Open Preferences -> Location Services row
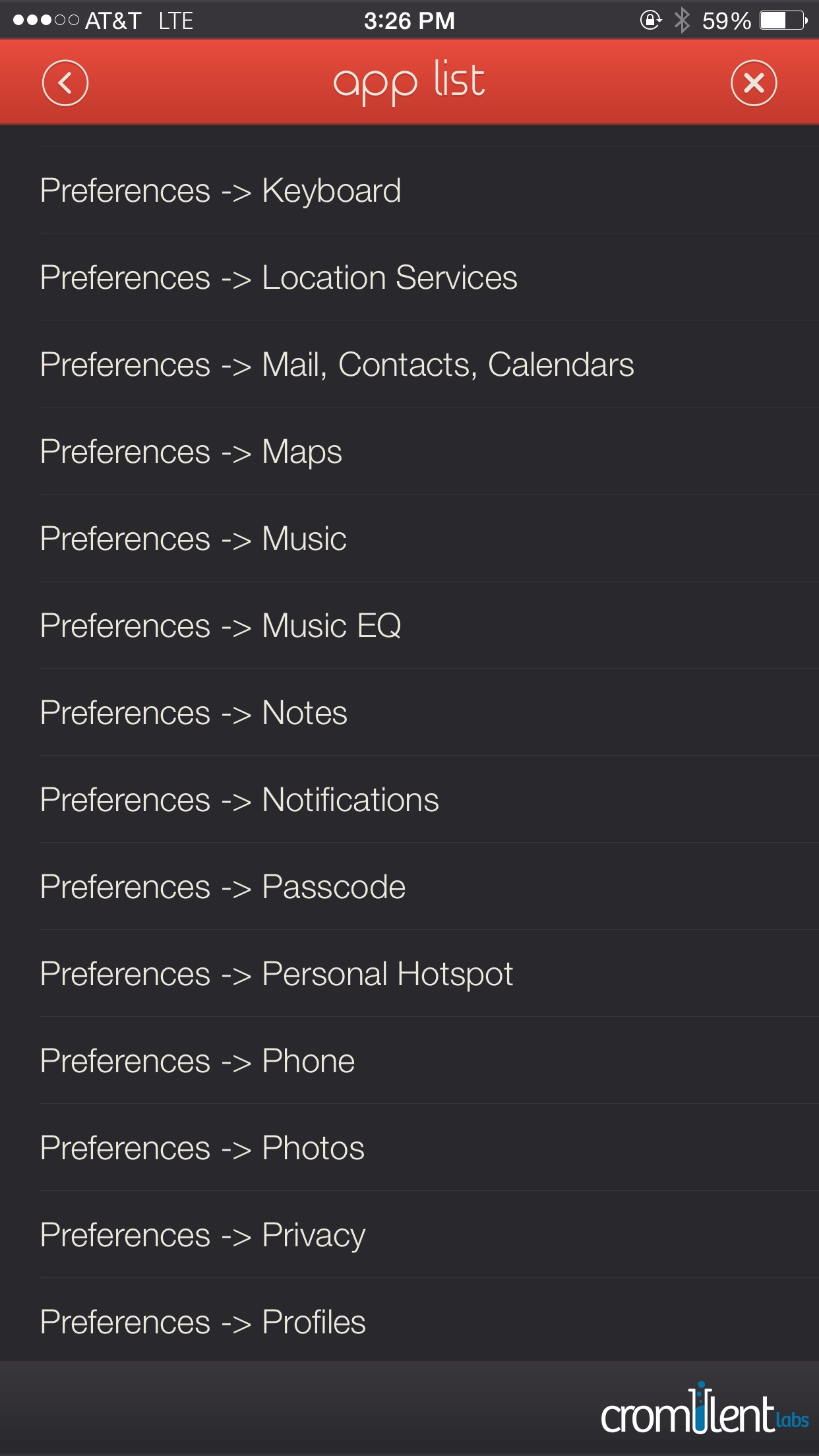This screenshot has width=819, height=1456. tap(409, 277)
